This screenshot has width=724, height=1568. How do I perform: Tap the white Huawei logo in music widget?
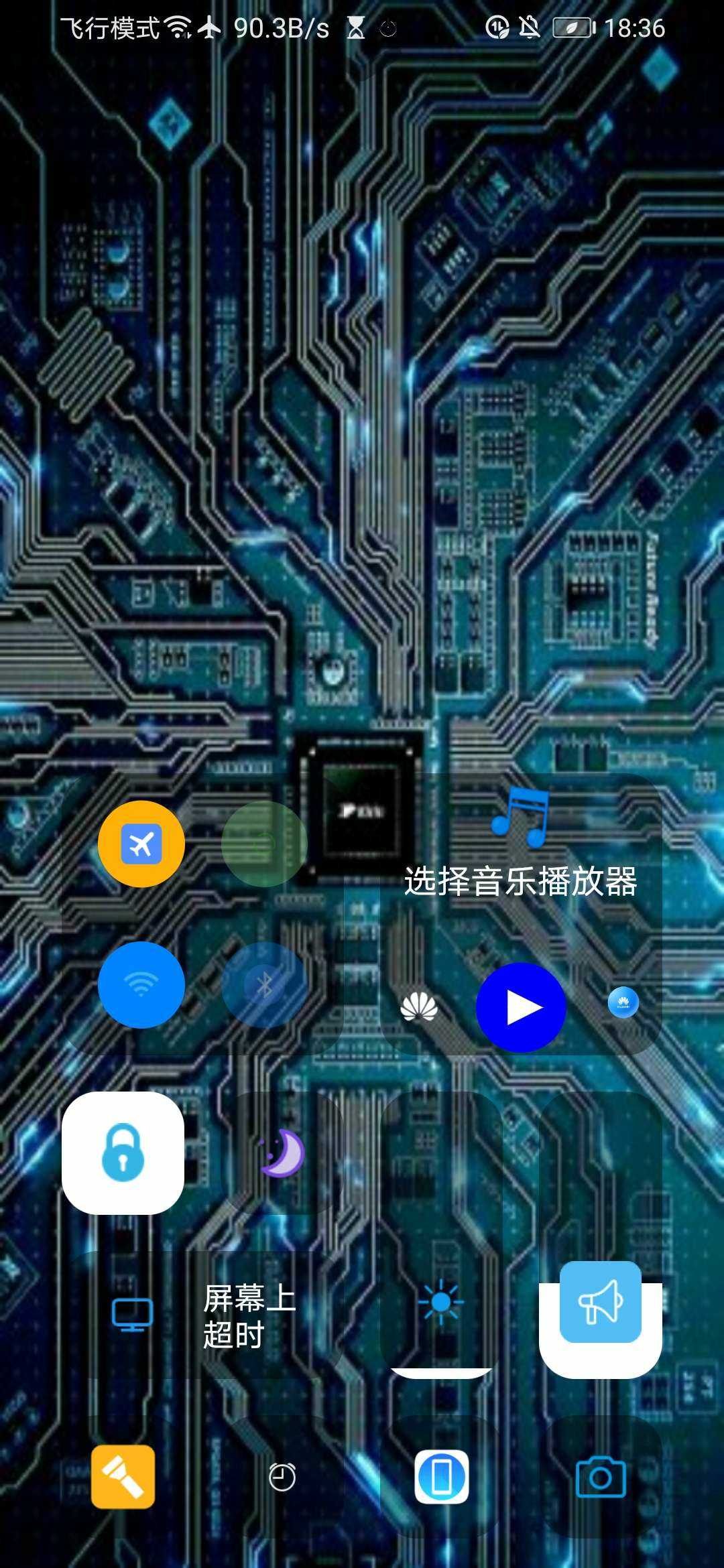[x=419, y=1006]
